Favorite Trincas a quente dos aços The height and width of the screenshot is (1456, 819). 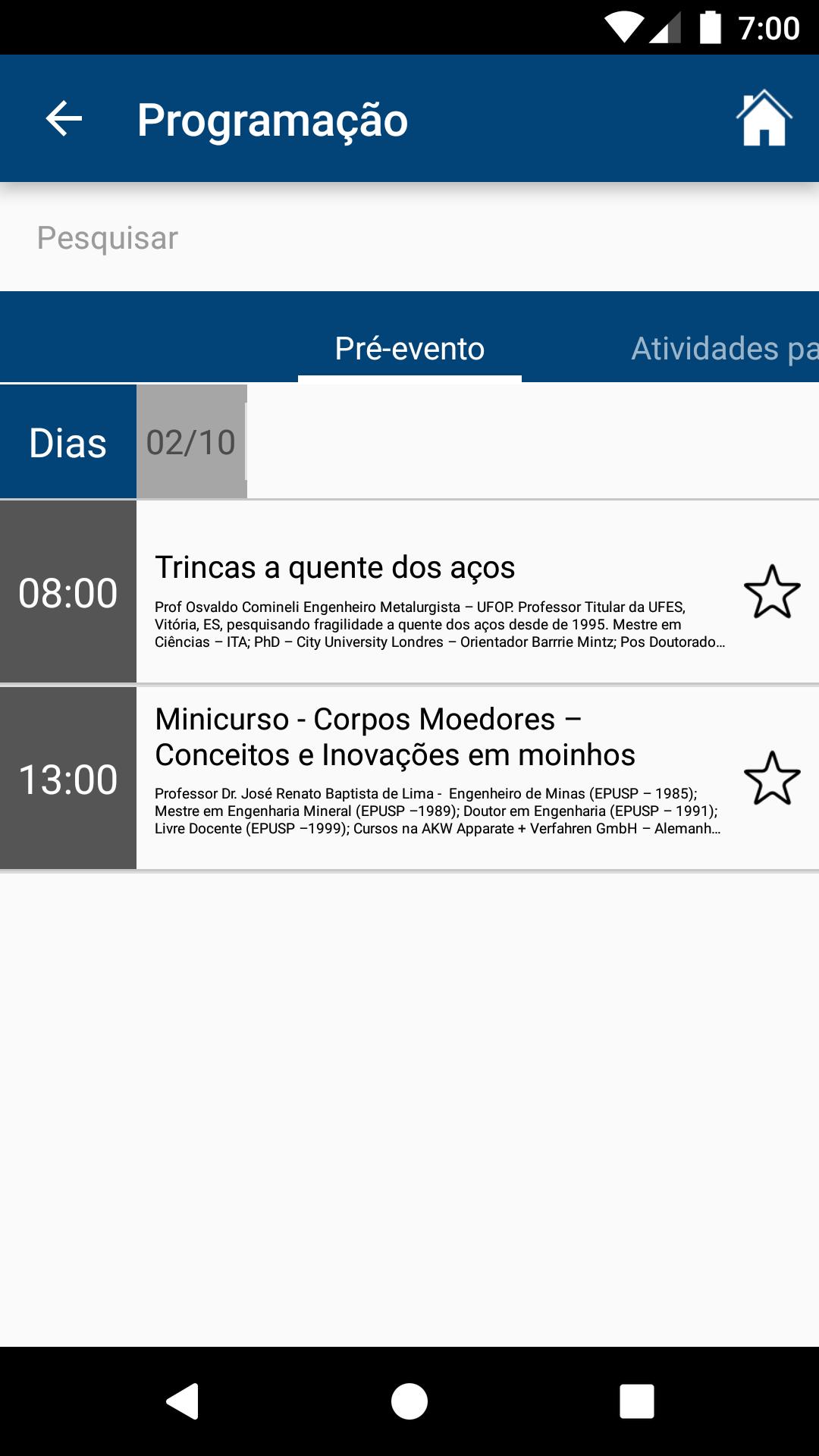point(772,591)
